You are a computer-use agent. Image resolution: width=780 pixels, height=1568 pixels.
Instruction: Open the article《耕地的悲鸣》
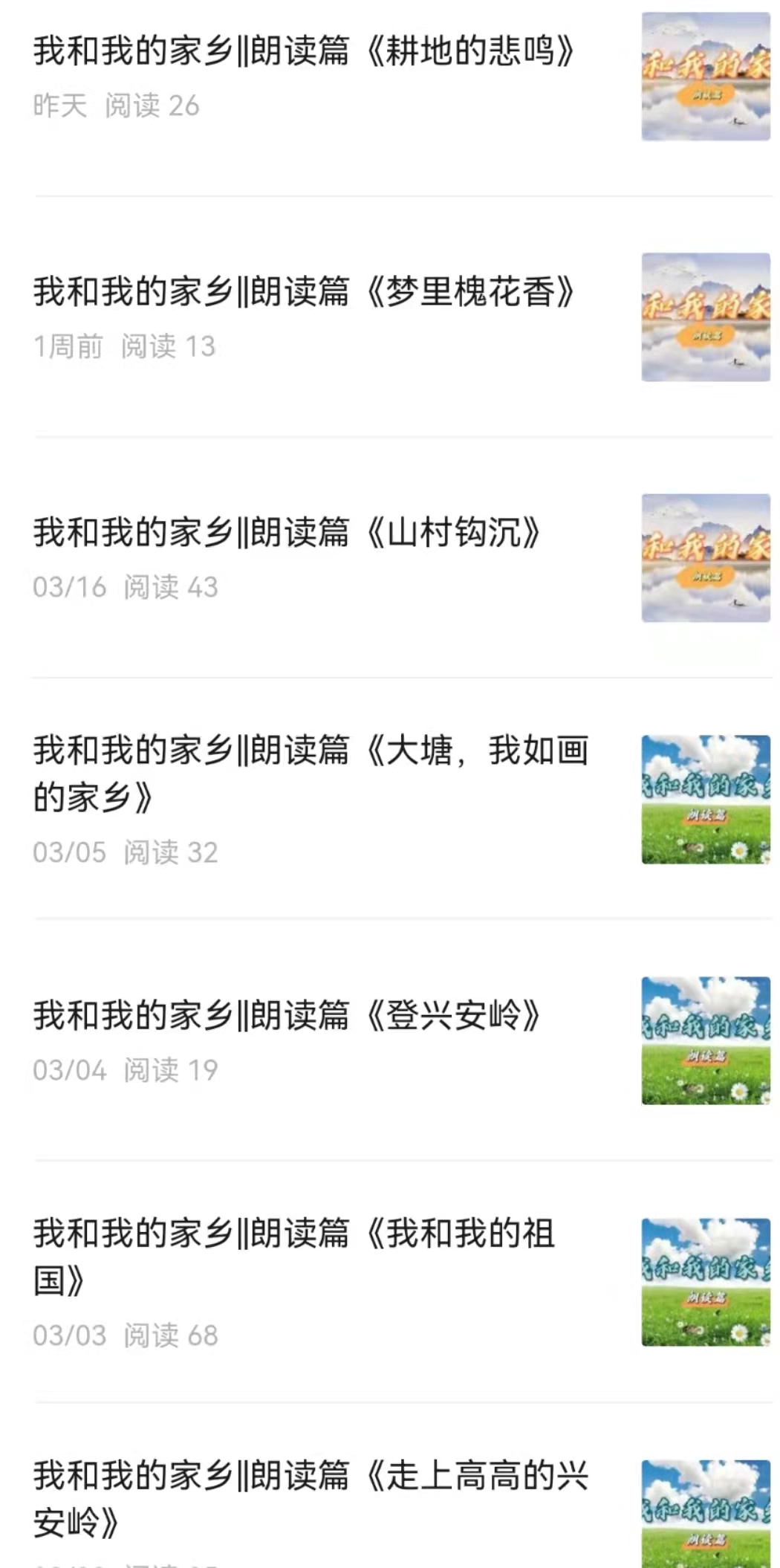click(305, 52)
